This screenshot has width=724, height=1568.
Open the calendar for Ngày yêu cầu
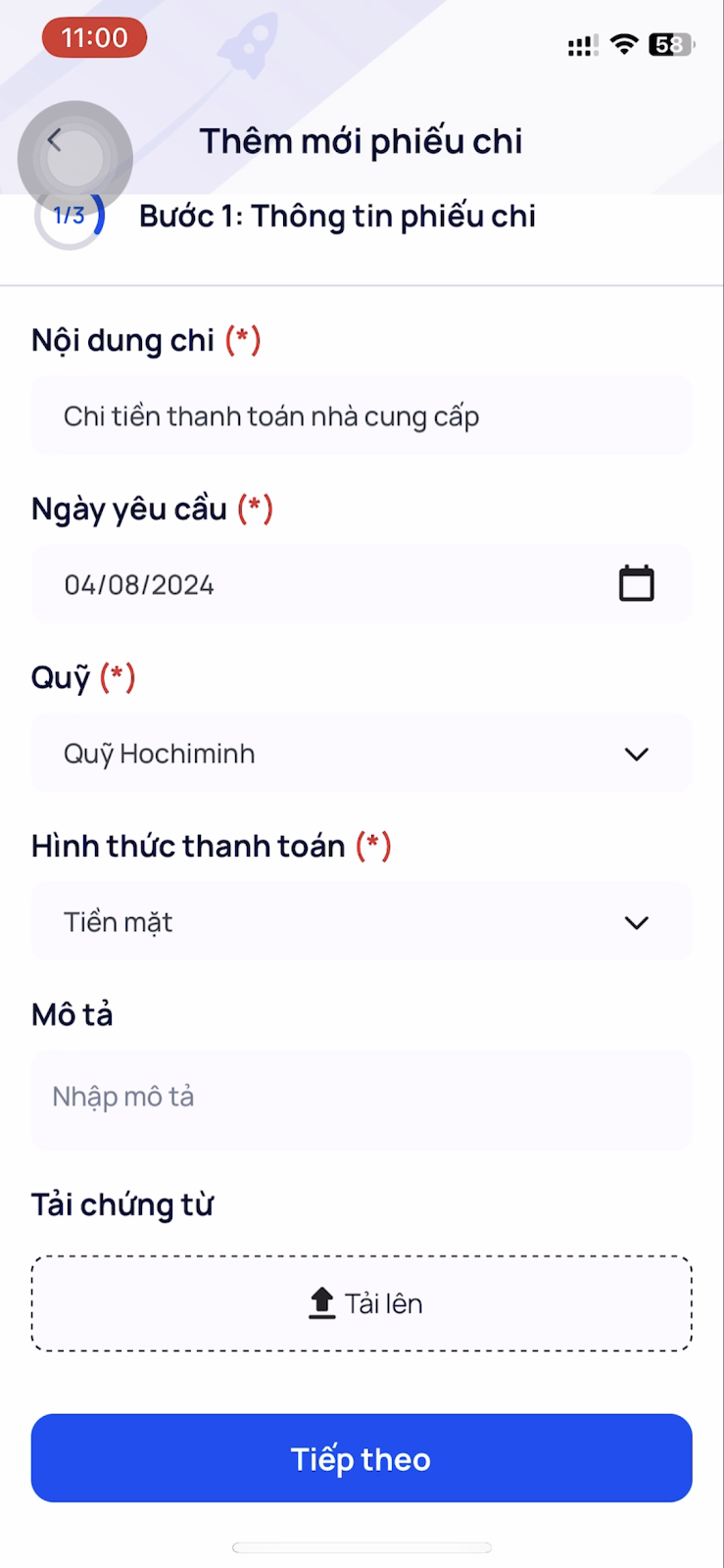coord(636,584)
